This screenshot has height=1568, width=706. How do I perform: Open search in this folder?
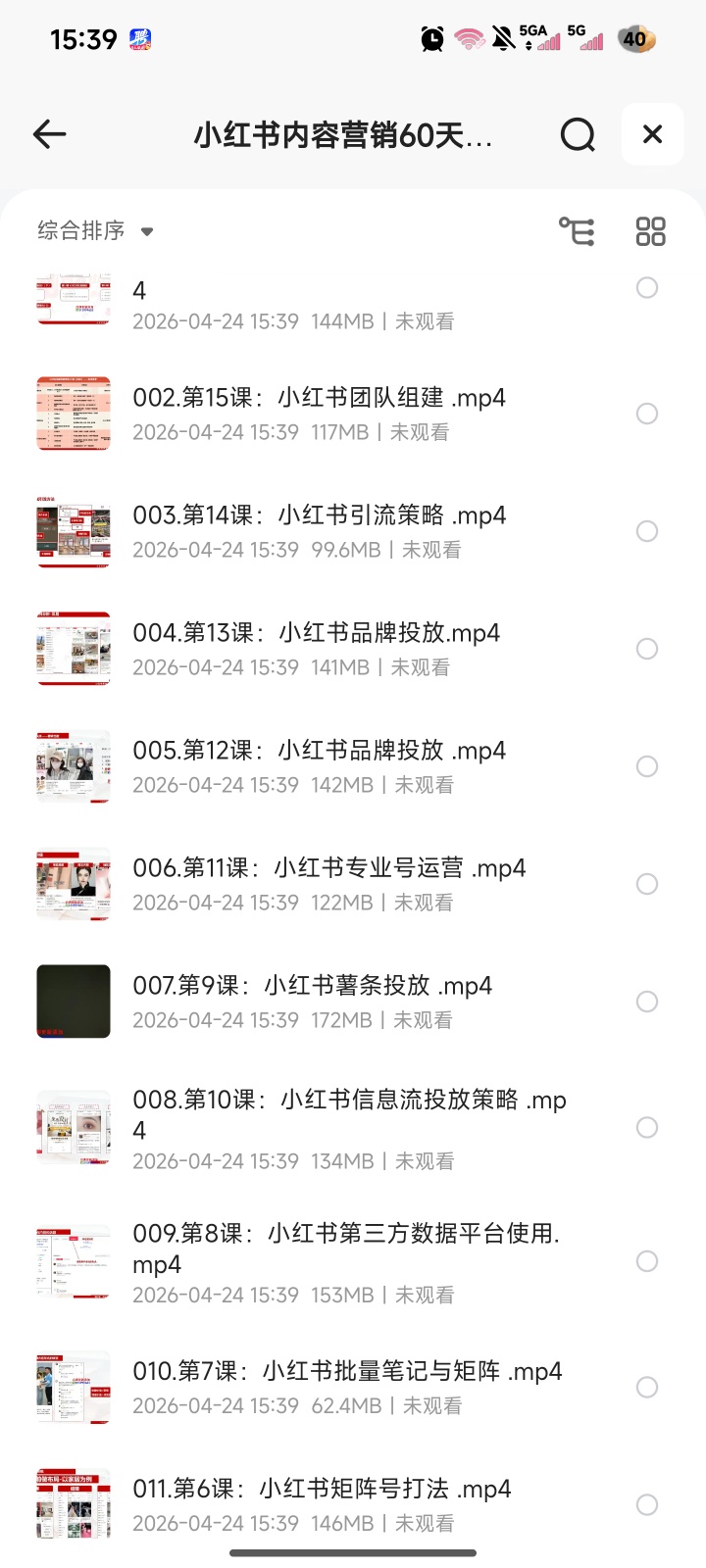coord(578,134)
